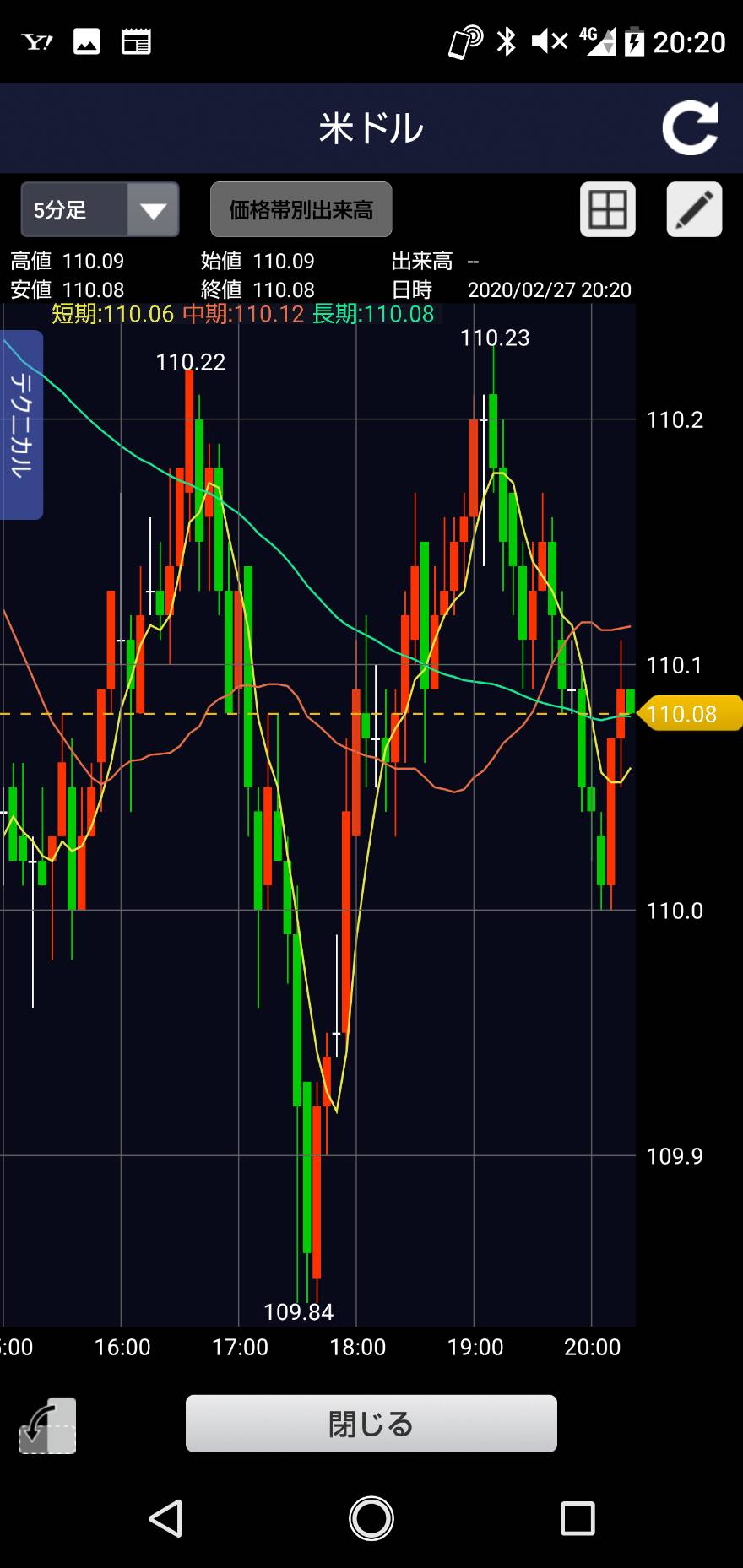Image resolution: width=743 pixels, height=1568 pixels.
Task: Go to the system home screen
Action: [x=371, y=1518]
